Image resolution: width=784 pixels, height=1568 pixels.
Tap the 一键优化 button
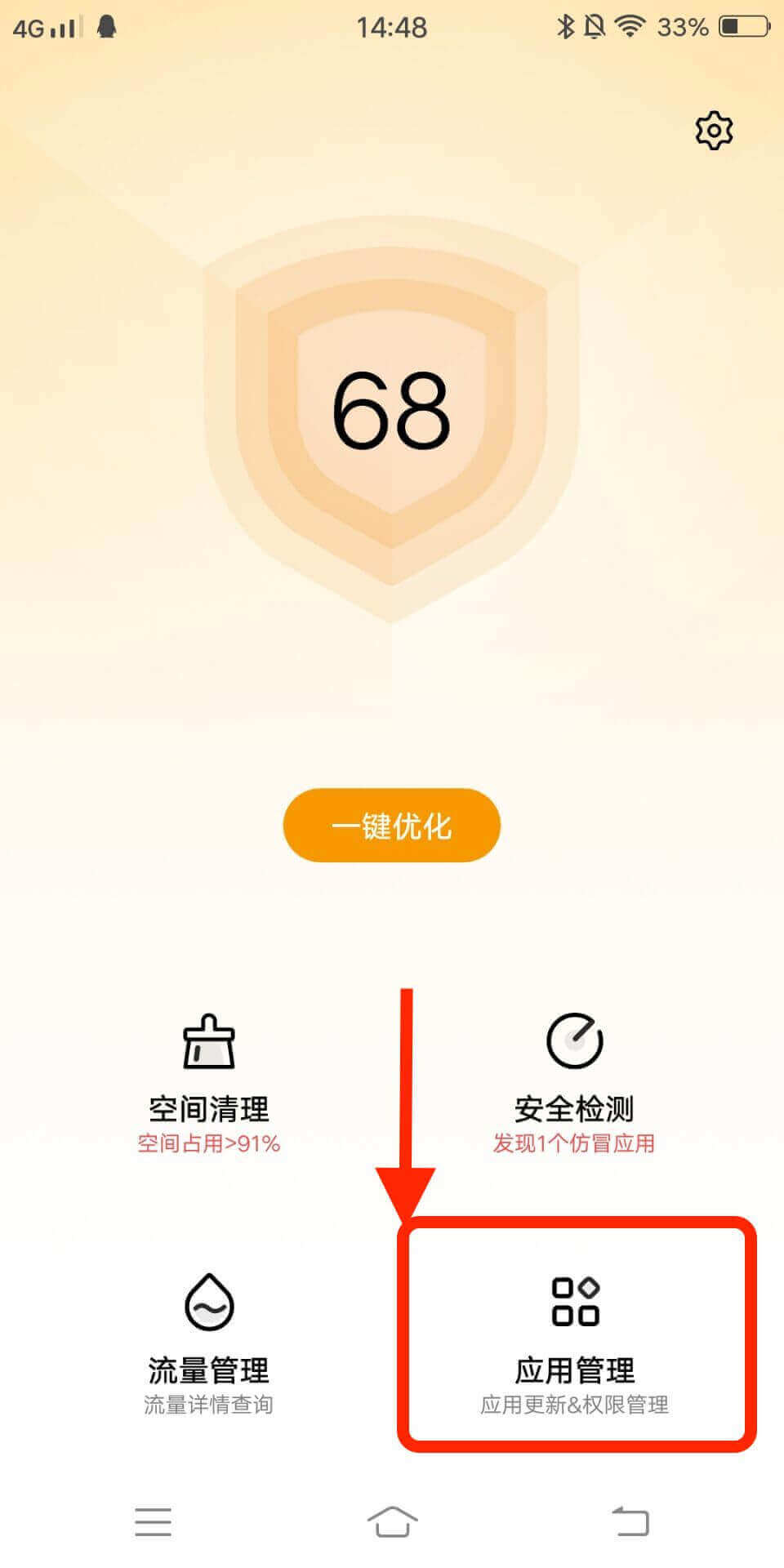tap(391, 825)
